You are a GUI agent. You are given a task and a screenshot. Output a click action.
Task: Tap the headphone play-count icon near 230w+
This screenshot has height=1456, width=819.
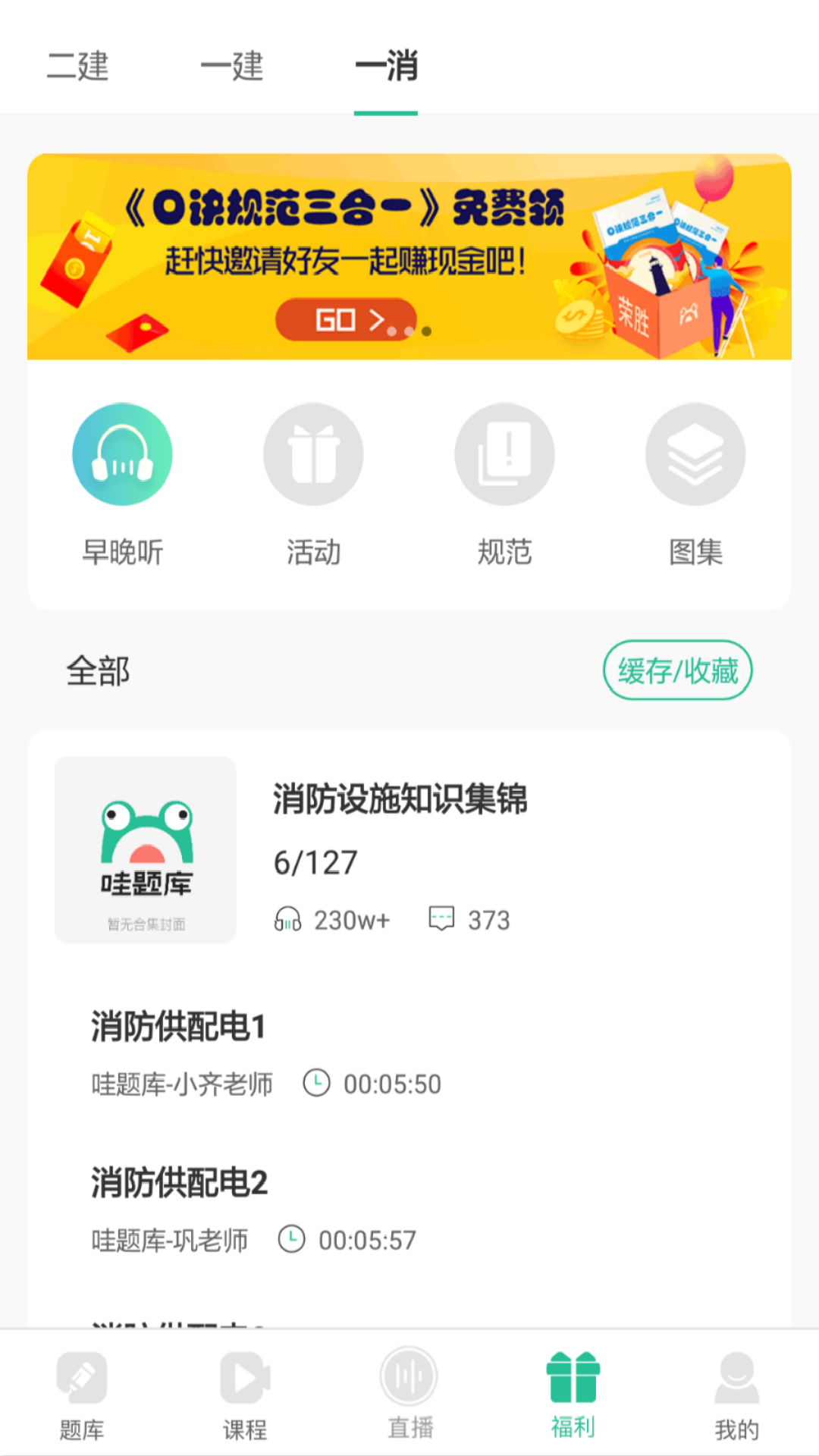click(288, 920)
